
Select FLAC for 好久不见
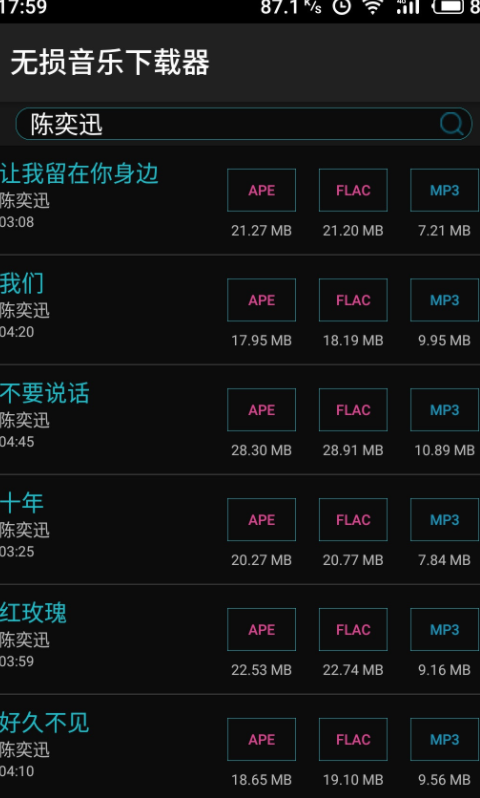pyautogui.click(x=353, y=739)
